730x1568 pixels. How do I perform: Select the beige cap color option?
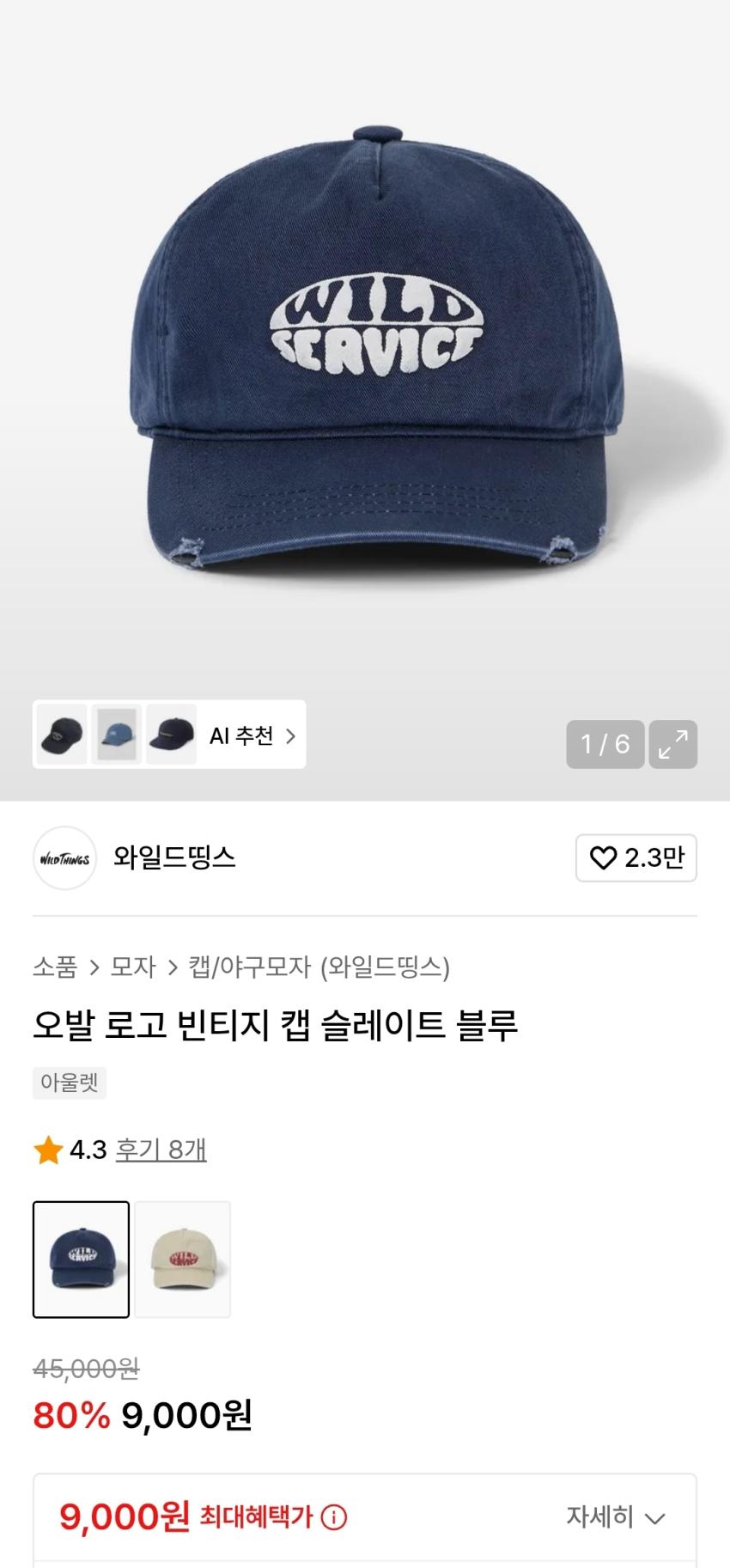183,1259
